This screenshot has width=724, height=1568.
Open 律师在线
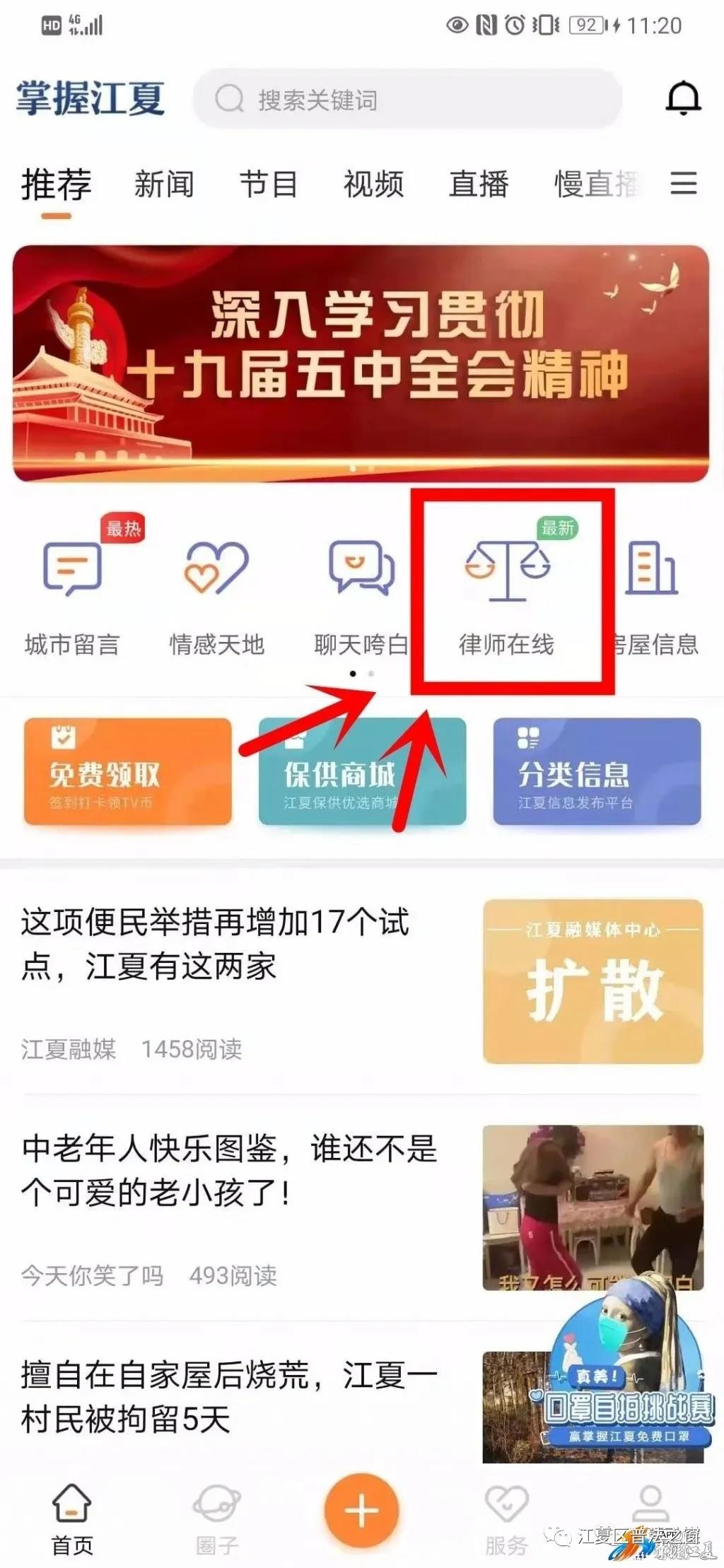tap(506, 594)
